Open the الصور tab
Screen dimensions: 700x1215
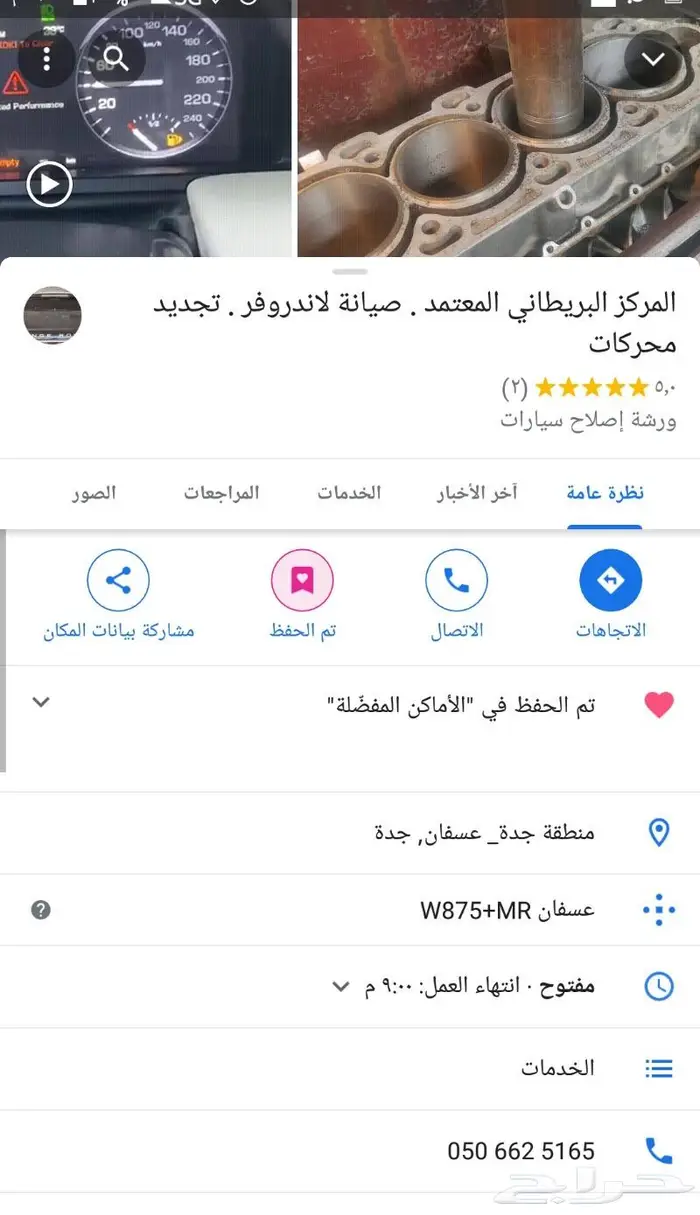[x=93, y=493]
